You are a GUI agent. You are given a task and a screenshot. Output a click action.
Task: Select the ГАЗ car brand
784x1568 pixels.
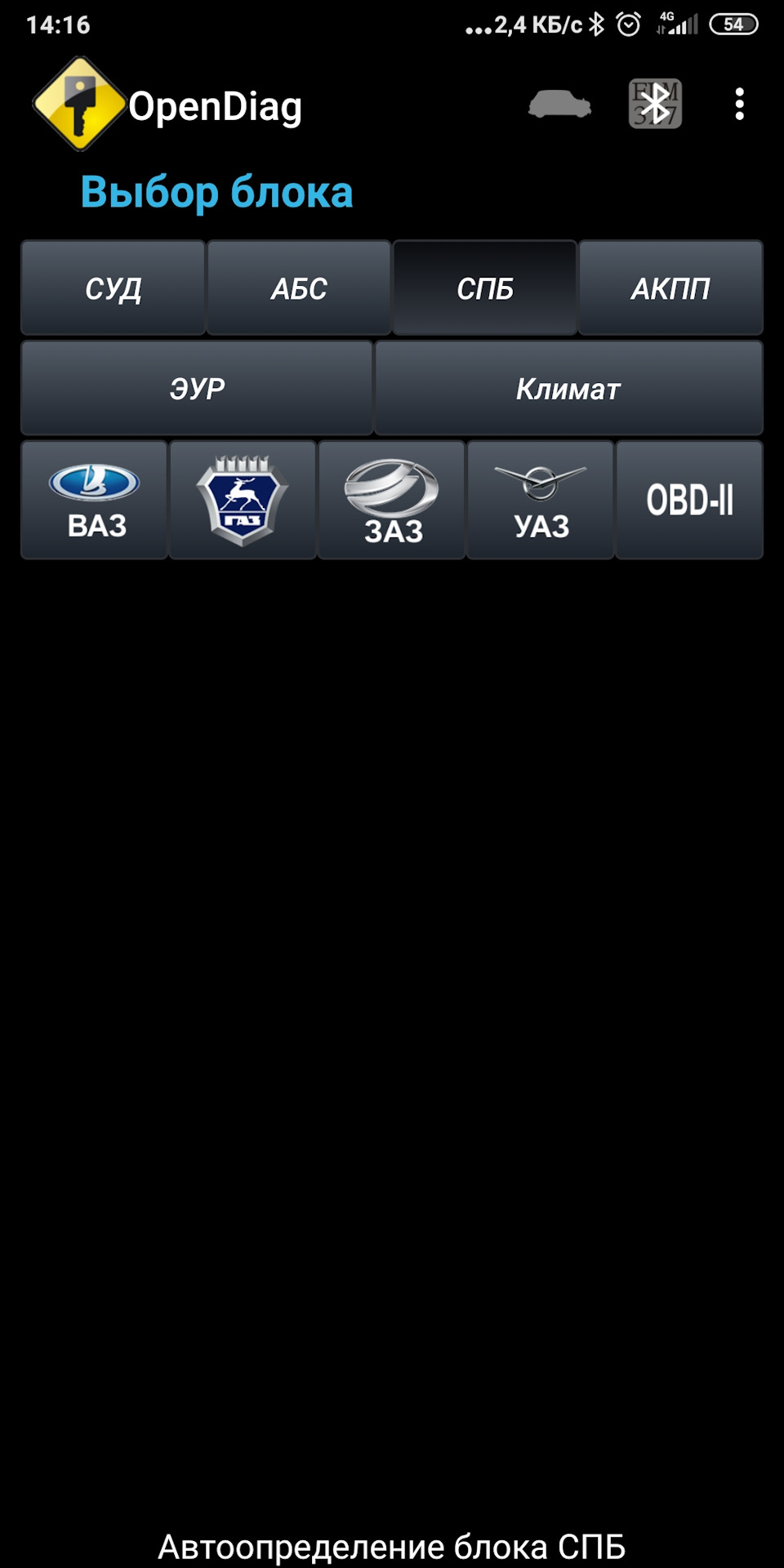point(243,500)
